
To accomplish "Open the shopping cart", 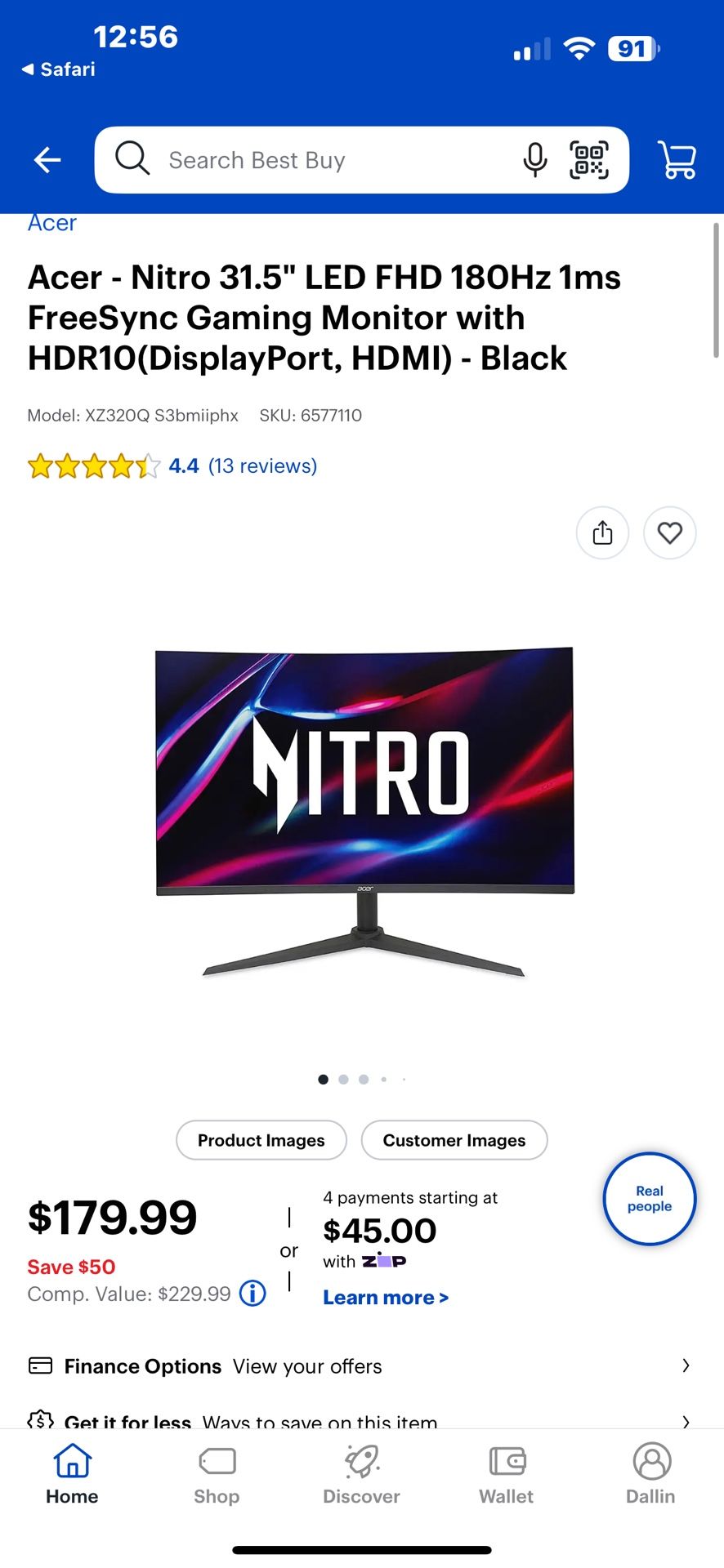I will (x=677, y=160).
